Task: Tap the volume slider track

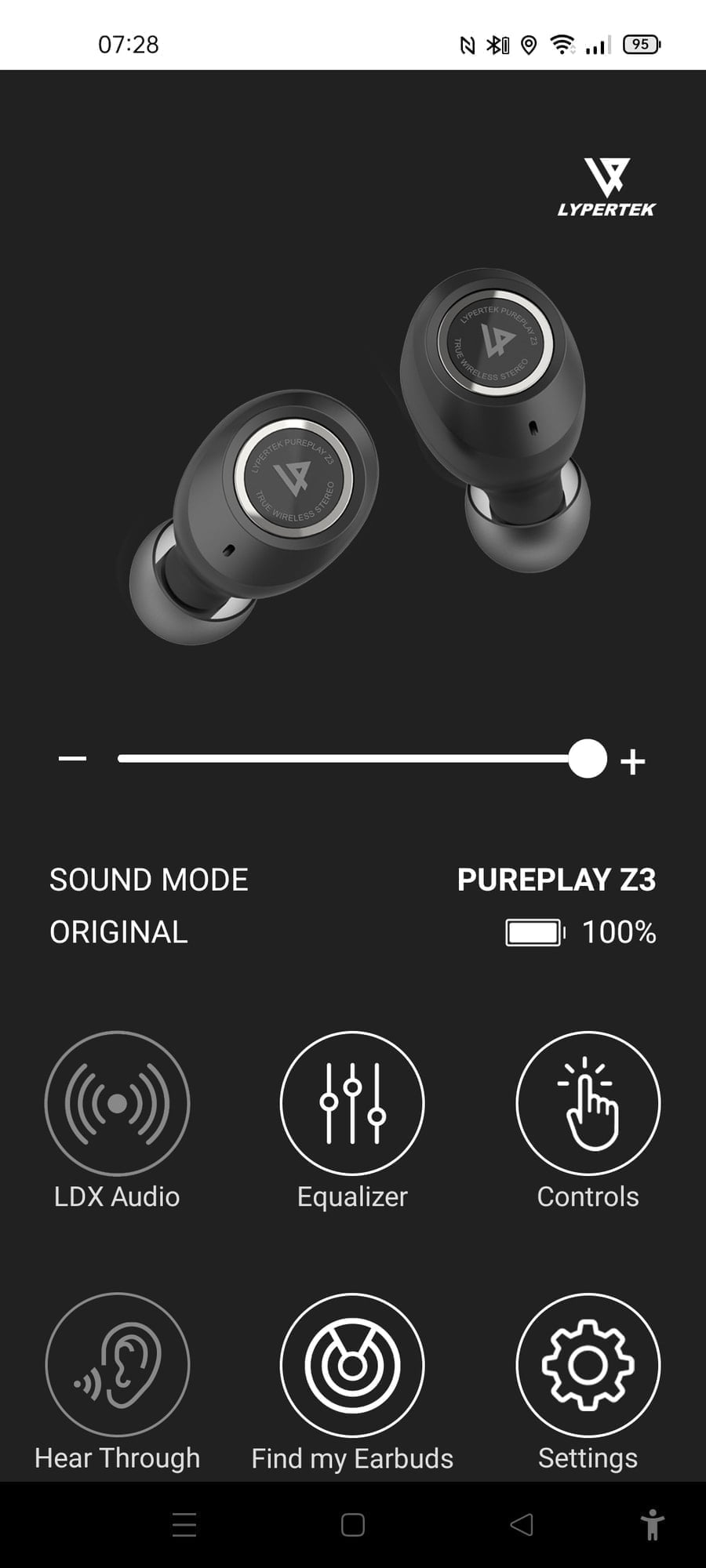Action: pos(345,759)
